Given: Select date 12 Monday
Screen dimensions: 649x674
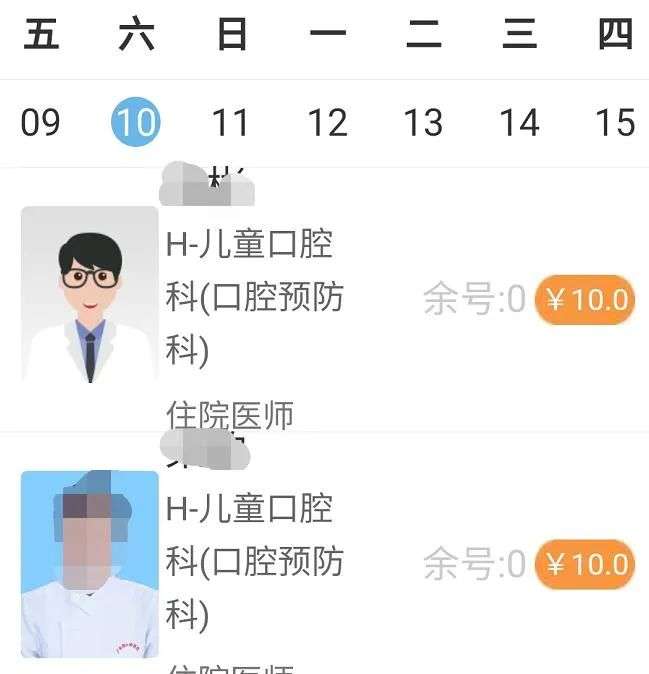Looking at the screenshot, I should pyautogui.click(x=327, y=123).
